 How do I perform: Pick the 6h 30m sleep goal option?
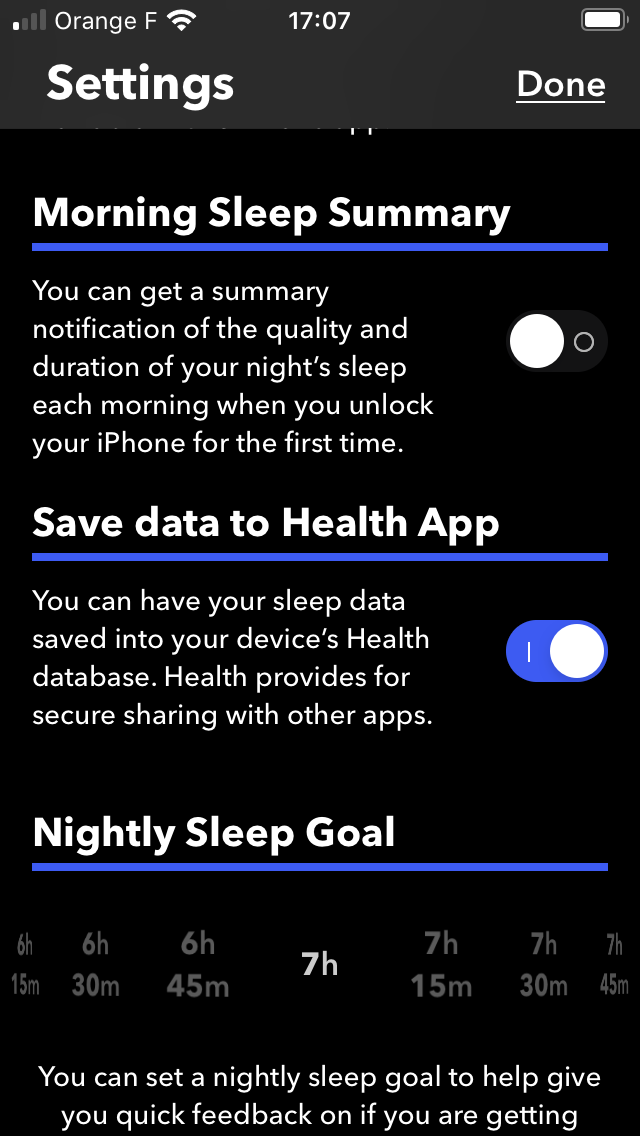click(96, 964)
